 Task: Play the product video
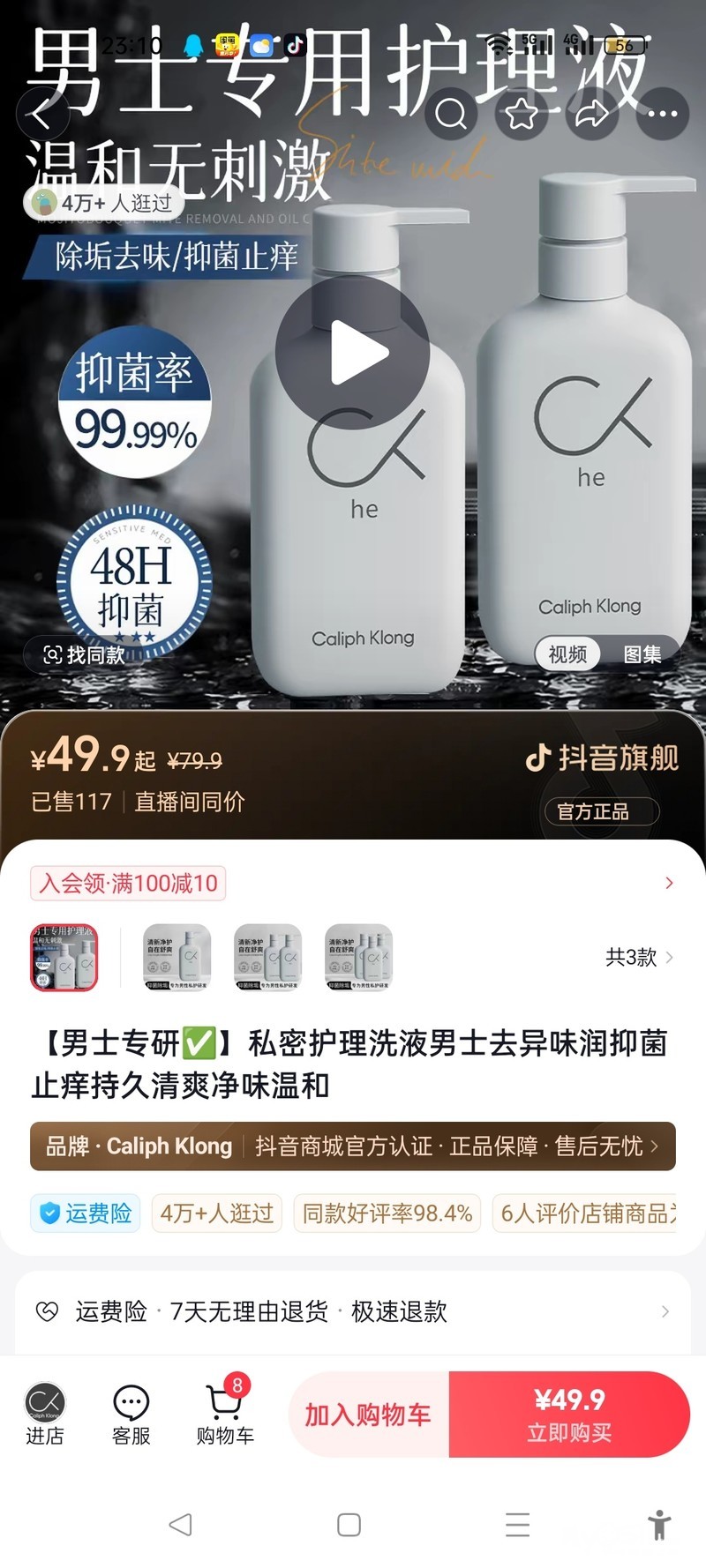click(353, 353)
